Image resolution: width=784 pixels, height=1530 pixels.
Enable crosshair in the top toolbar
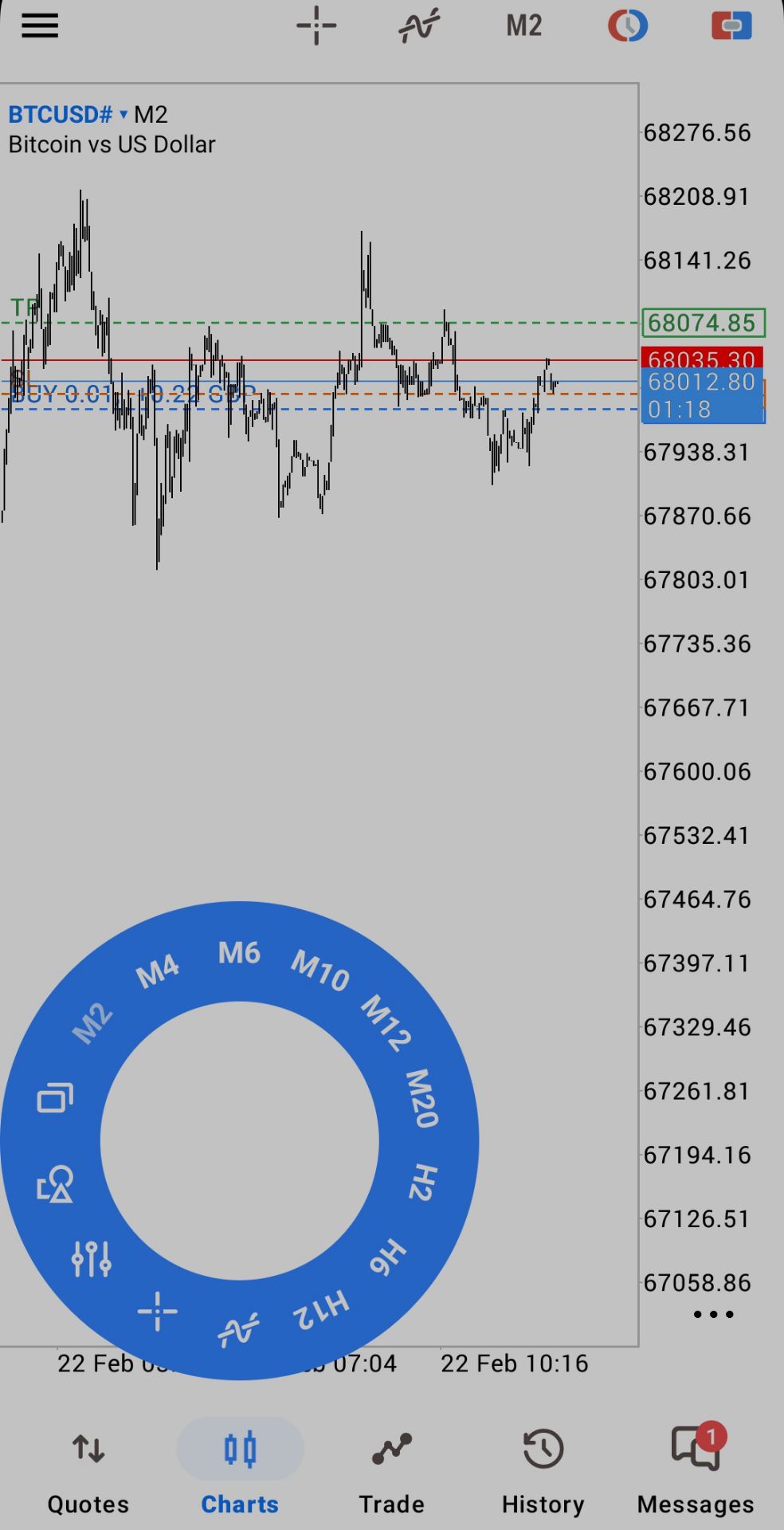(x=316, y=26)
